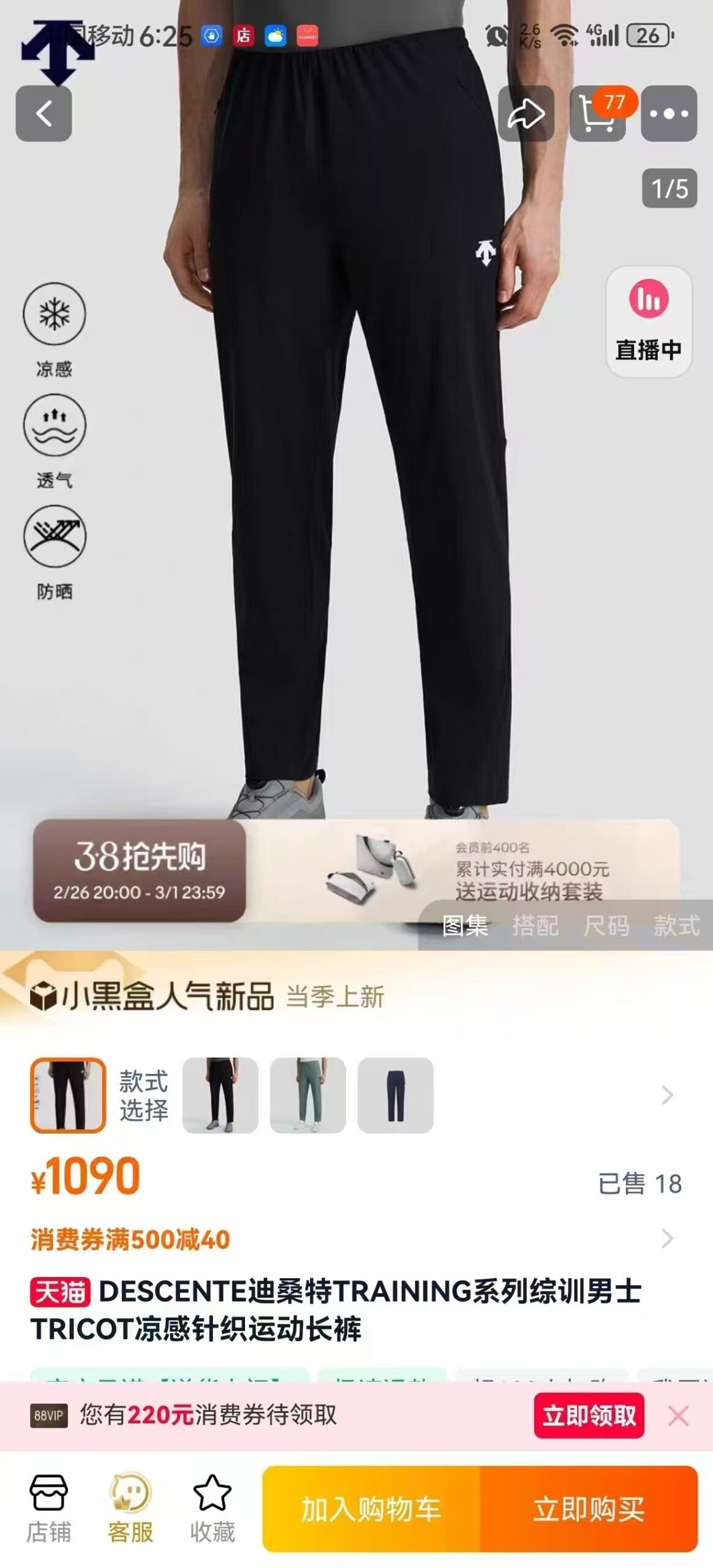
Task: Select the 图集 tab
Action: tap(465, 925)
